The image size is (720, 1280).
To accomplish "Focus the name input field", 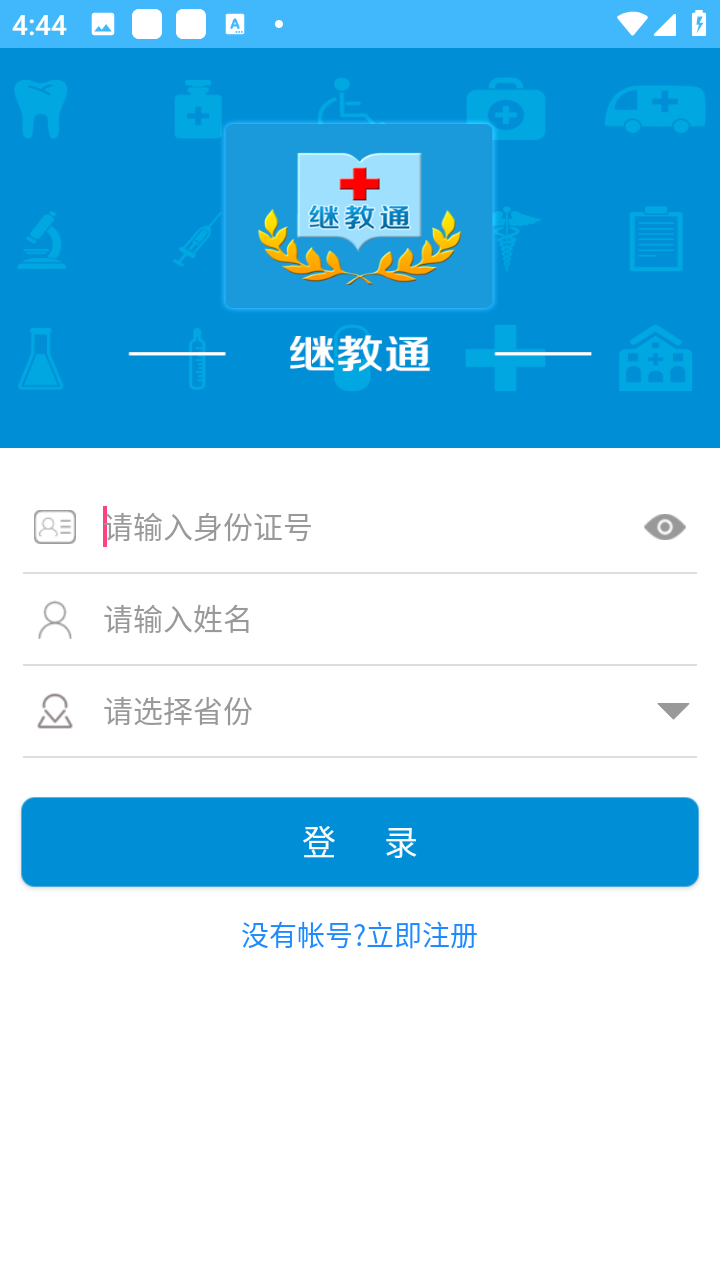I will point(400,619).
